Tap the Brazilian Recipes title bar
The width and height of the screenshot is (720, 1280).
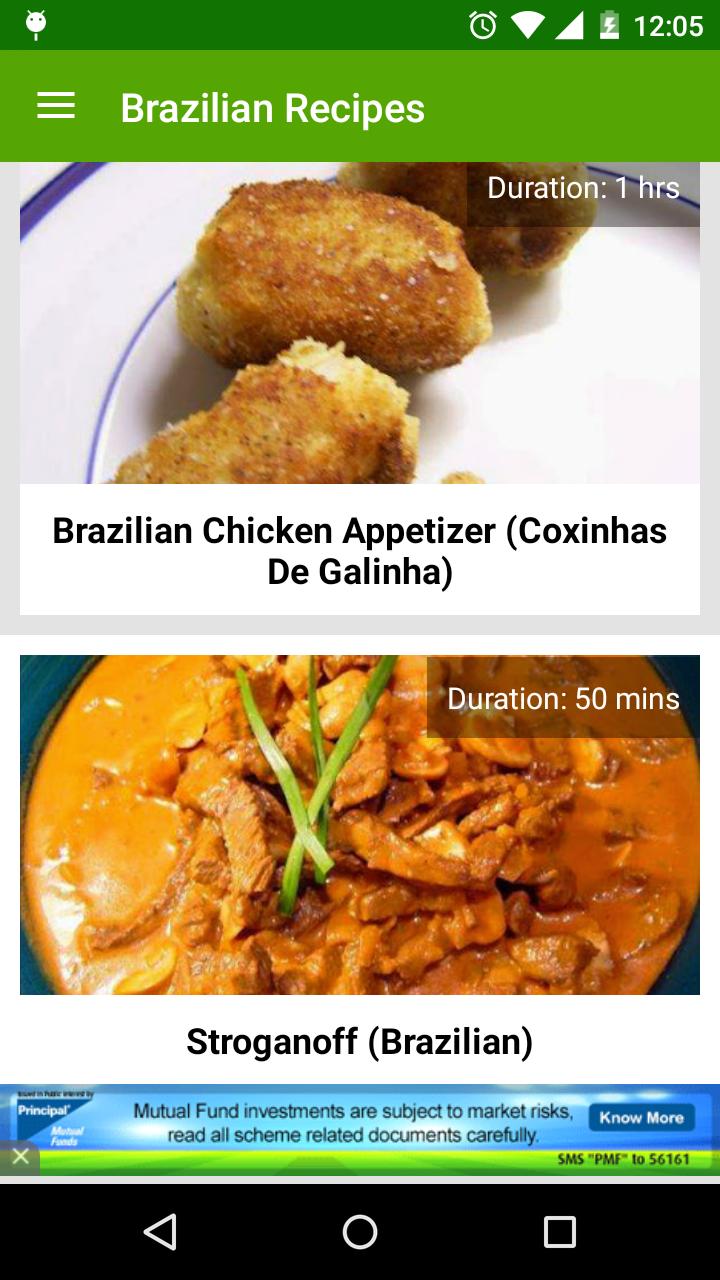(271, 106)
